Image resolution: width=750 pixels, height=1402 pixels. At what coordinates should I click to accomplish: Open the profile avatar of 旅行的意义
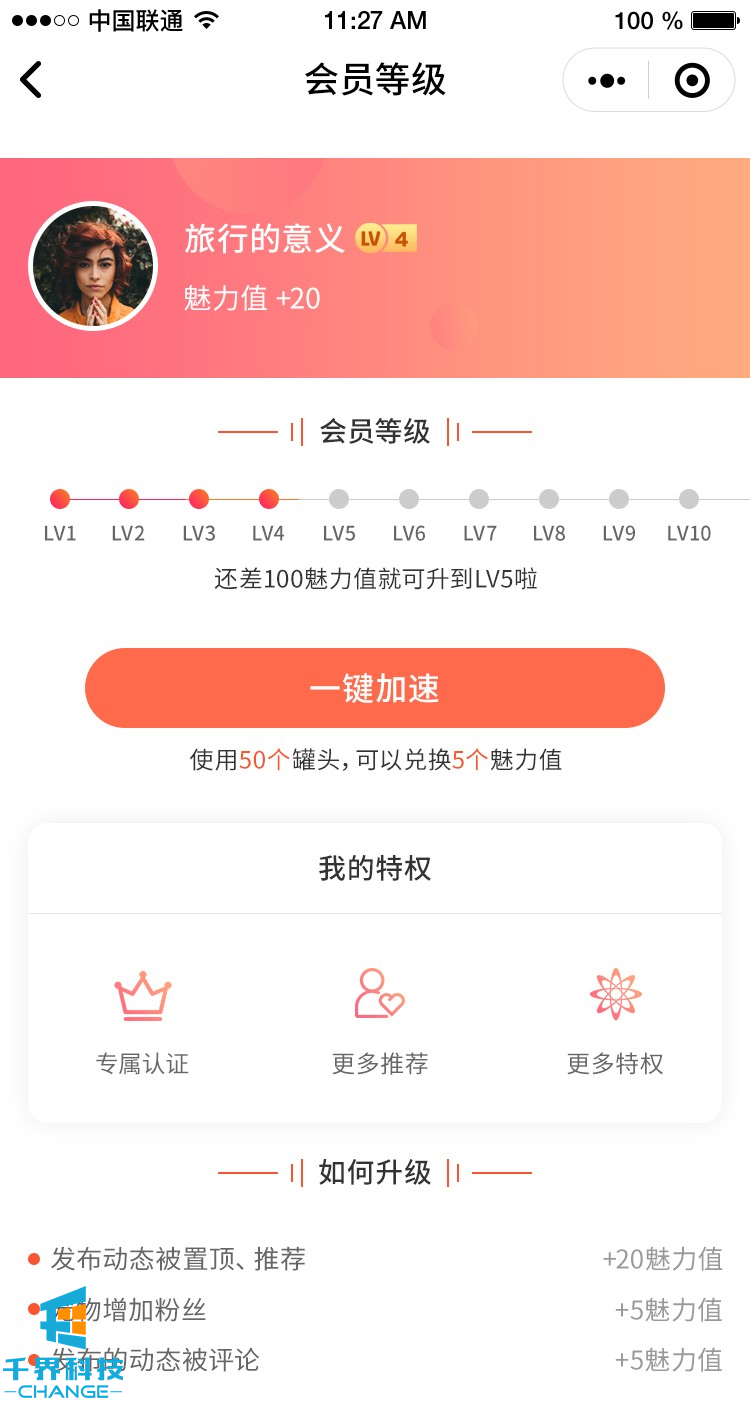pos(93,266)
